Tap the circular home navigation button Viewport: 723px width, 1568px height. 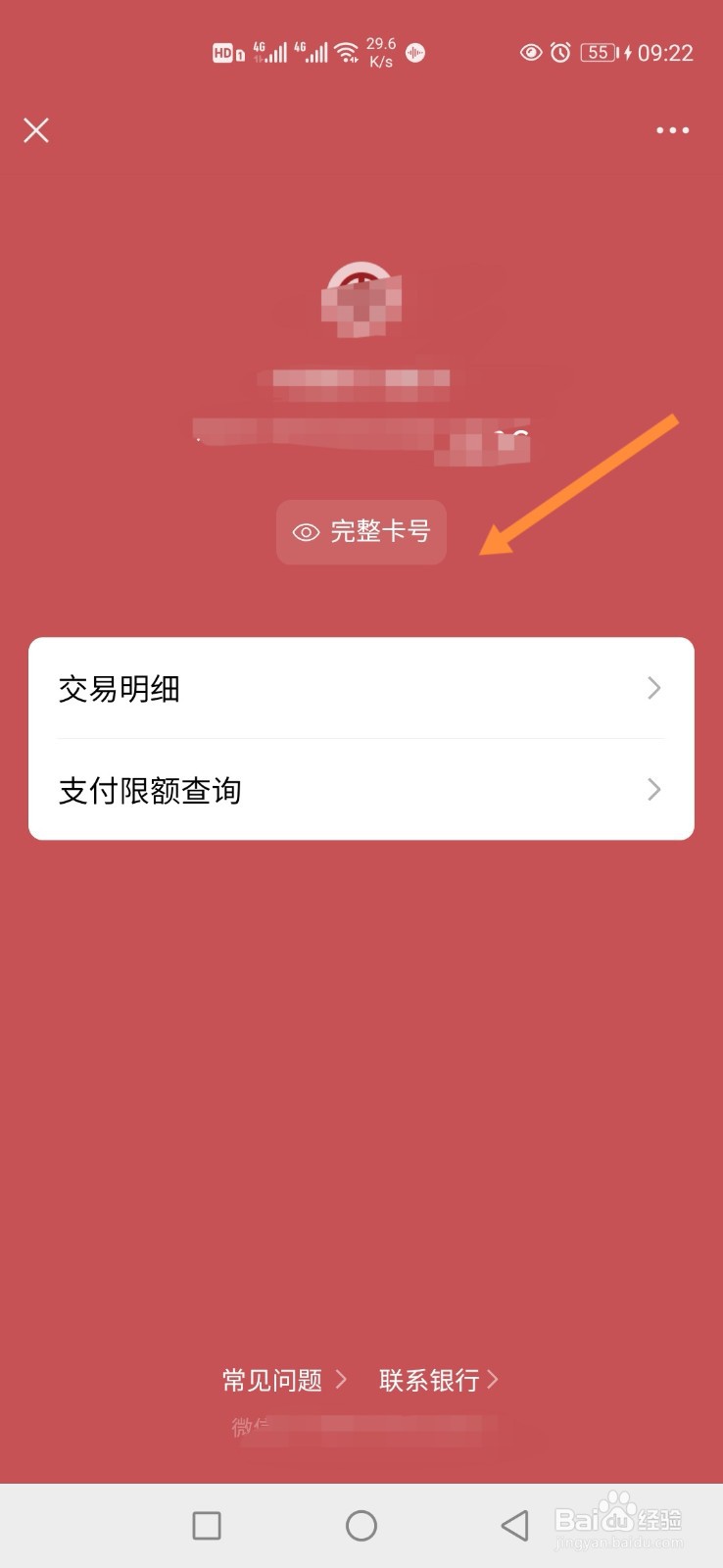coord(361,1525)
